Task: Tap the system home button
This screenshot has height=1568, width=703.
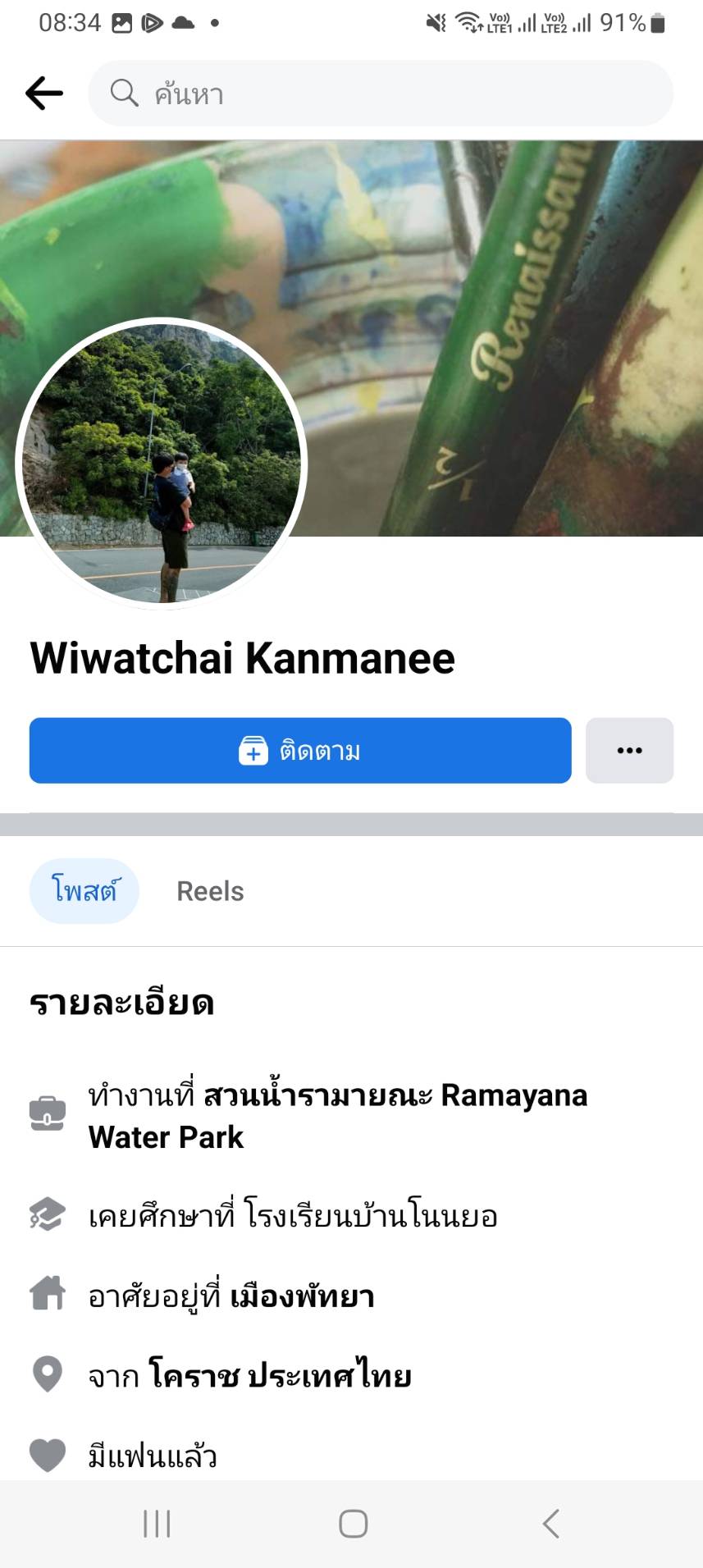Action: click(353, 1524)
